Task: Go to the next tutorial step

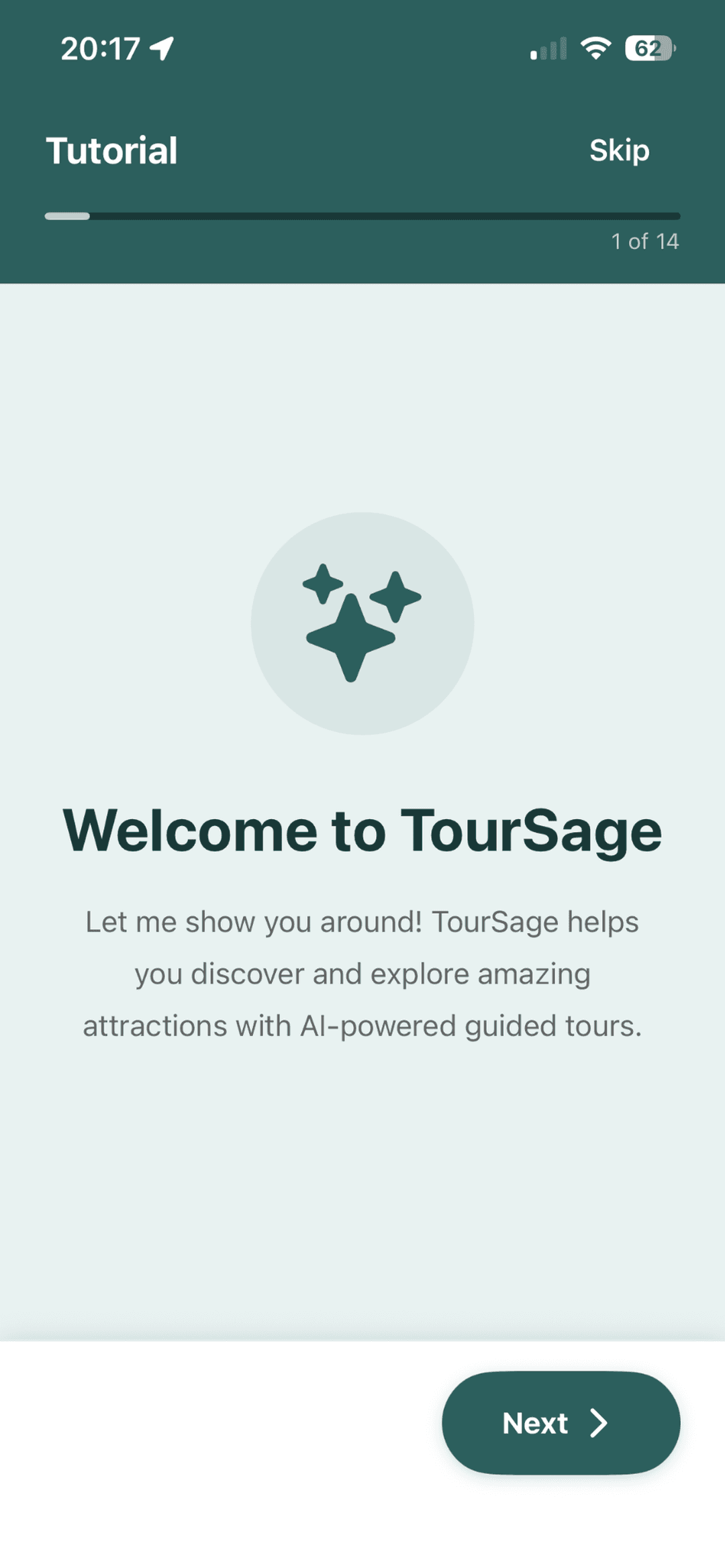Action: [561, 1422]
